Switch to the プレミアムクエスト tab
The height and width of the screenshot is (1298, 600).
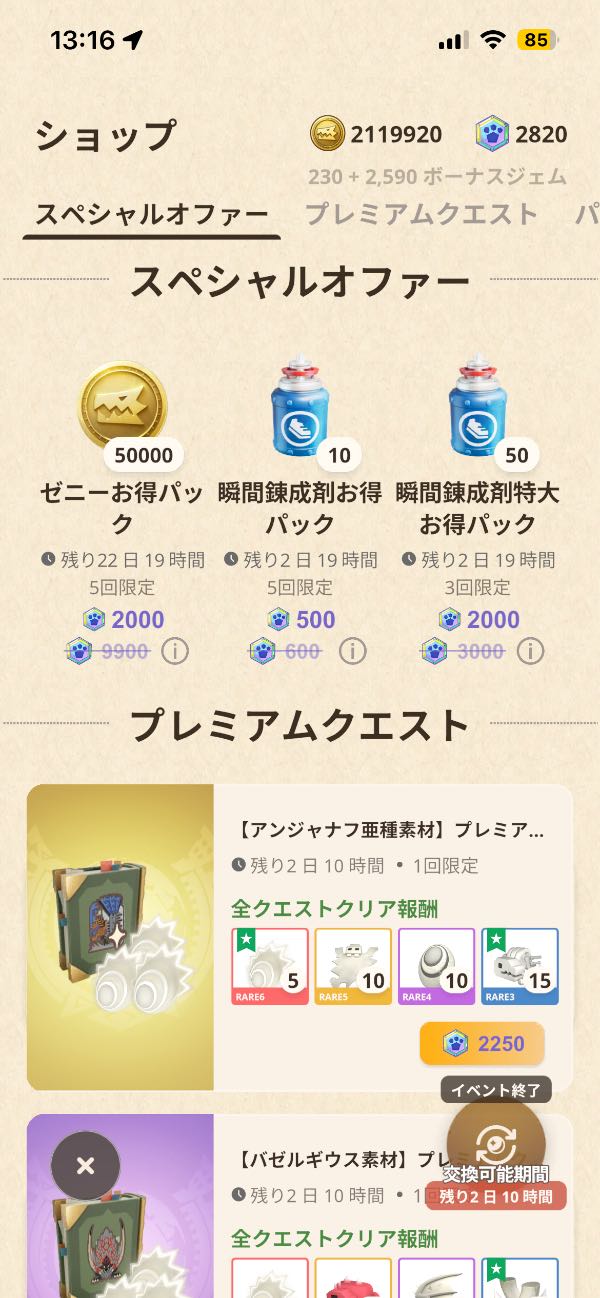421,213
